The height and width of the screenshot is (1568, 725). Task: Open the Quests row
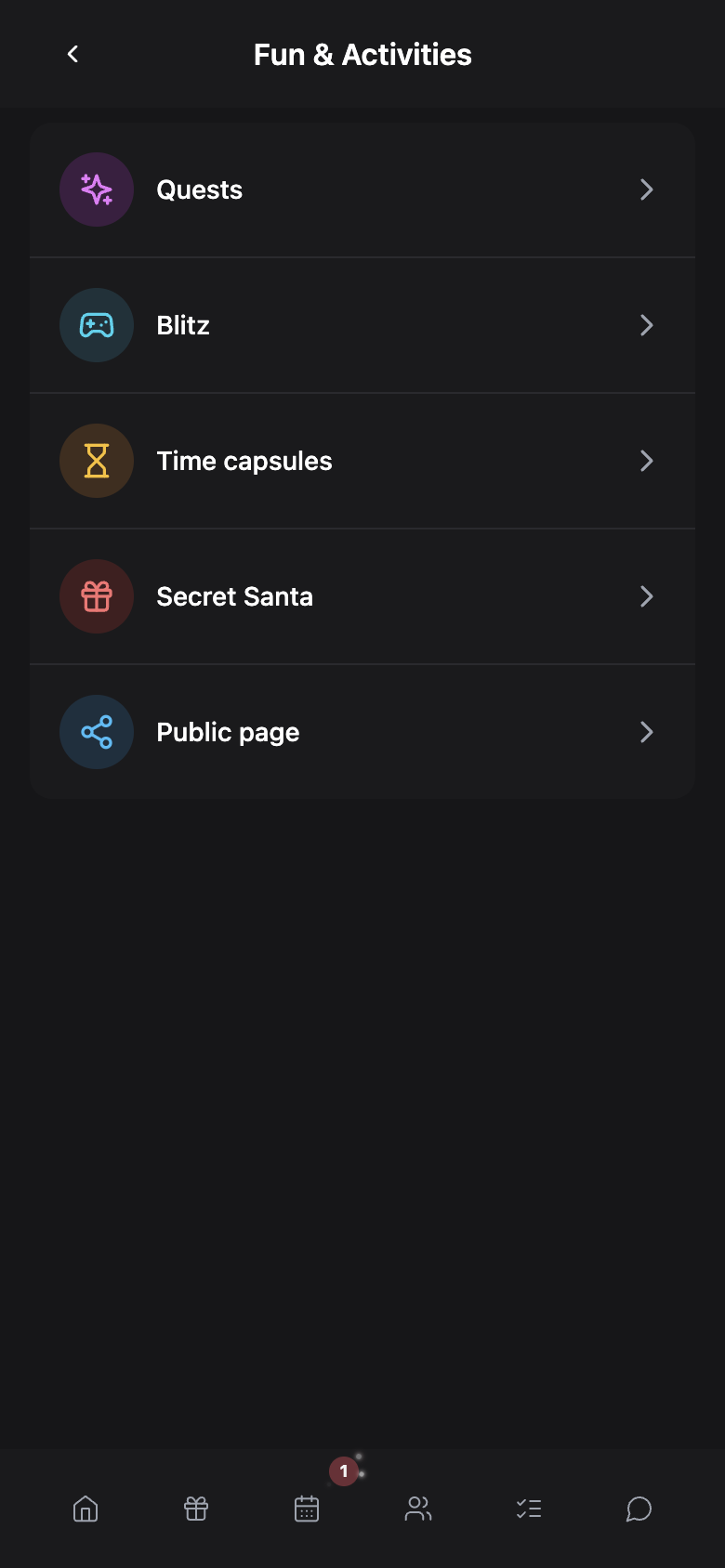pyautogui.click(x=362, y=189)
